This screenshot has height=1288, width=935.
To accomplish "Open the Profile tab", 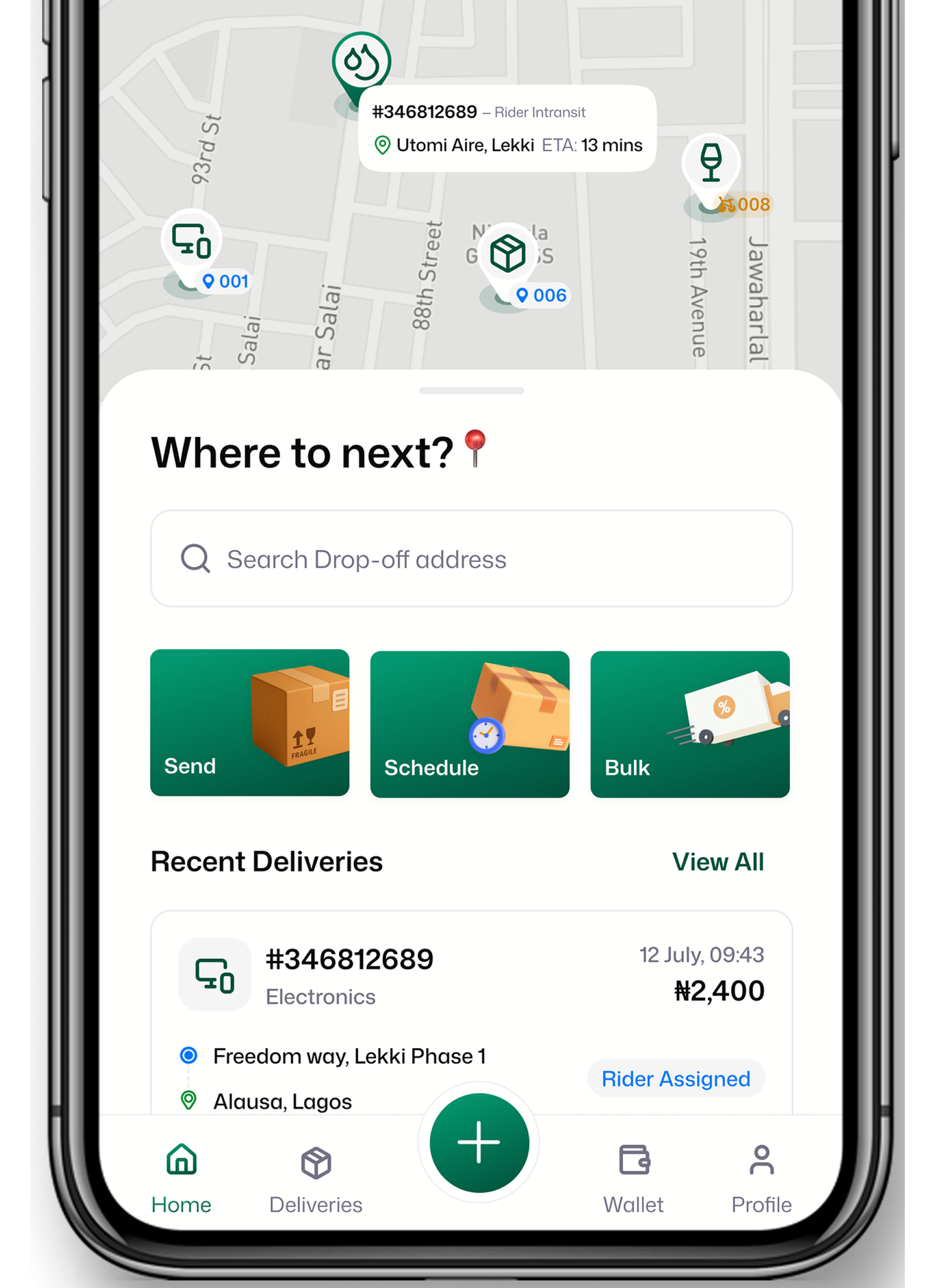I will (x=761, y=1179).
